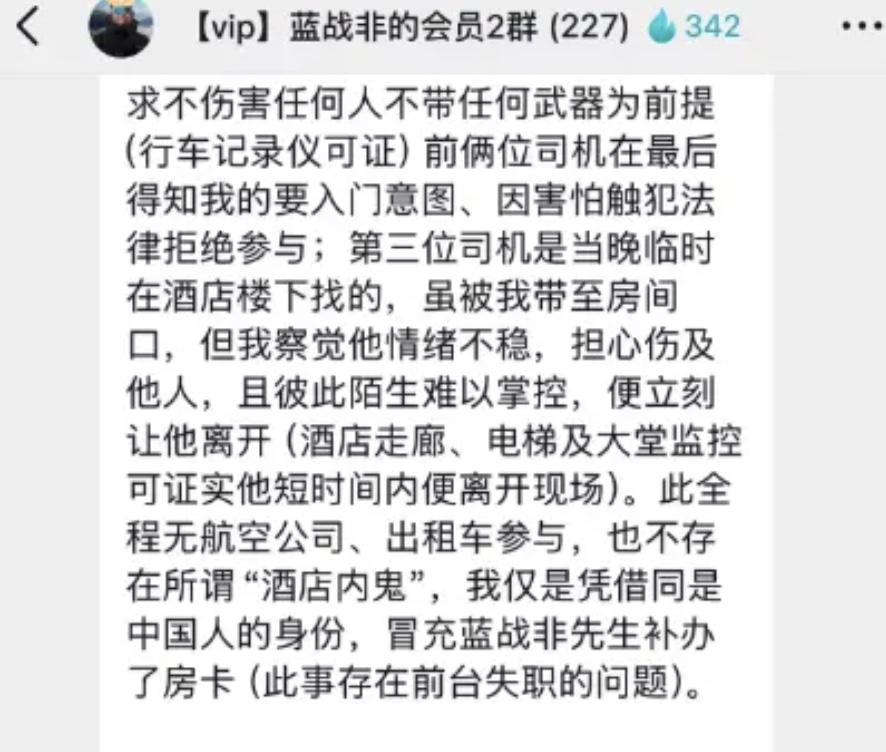Open the group avatar profile
Screen dimensions: 886x752
121,27
